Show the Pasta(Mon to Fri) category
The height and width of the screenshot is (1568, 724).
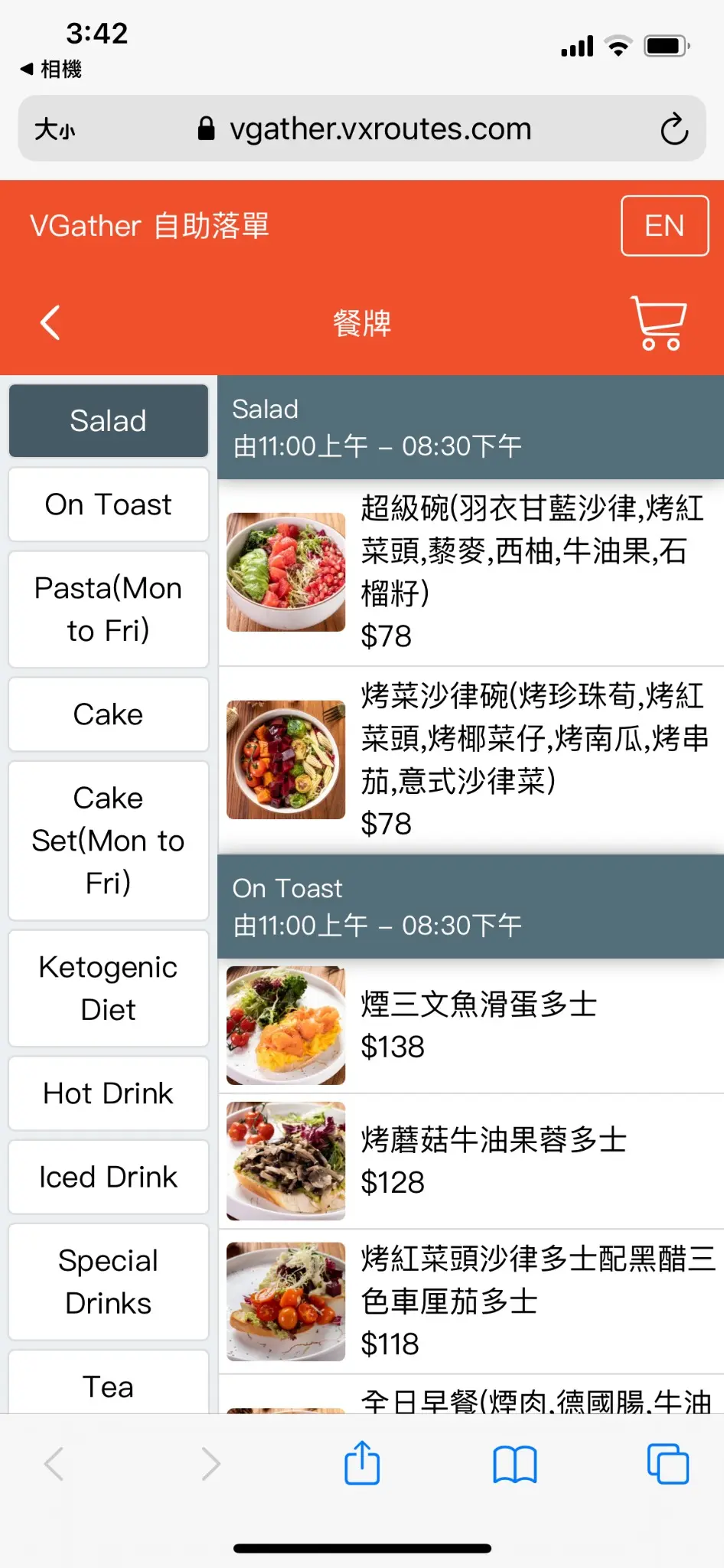tap(109, 609)
